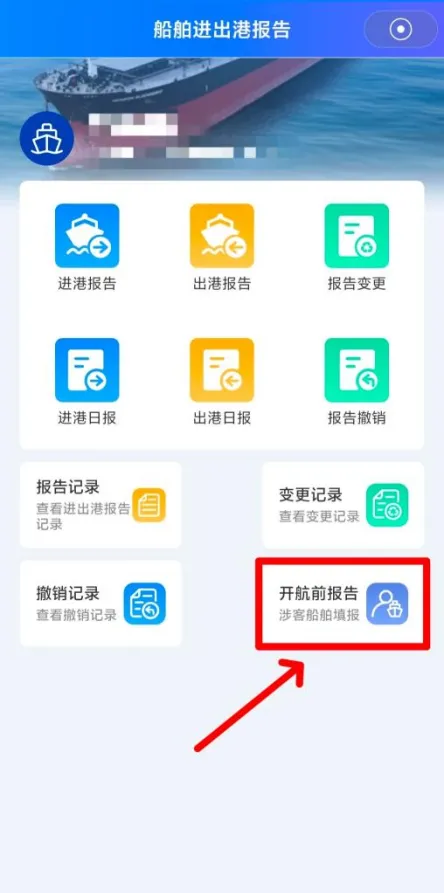This screenshot has width=444, height=893.
Task: View the 变更记录 card
Action: pyautogui.click(x=343, y=505)
